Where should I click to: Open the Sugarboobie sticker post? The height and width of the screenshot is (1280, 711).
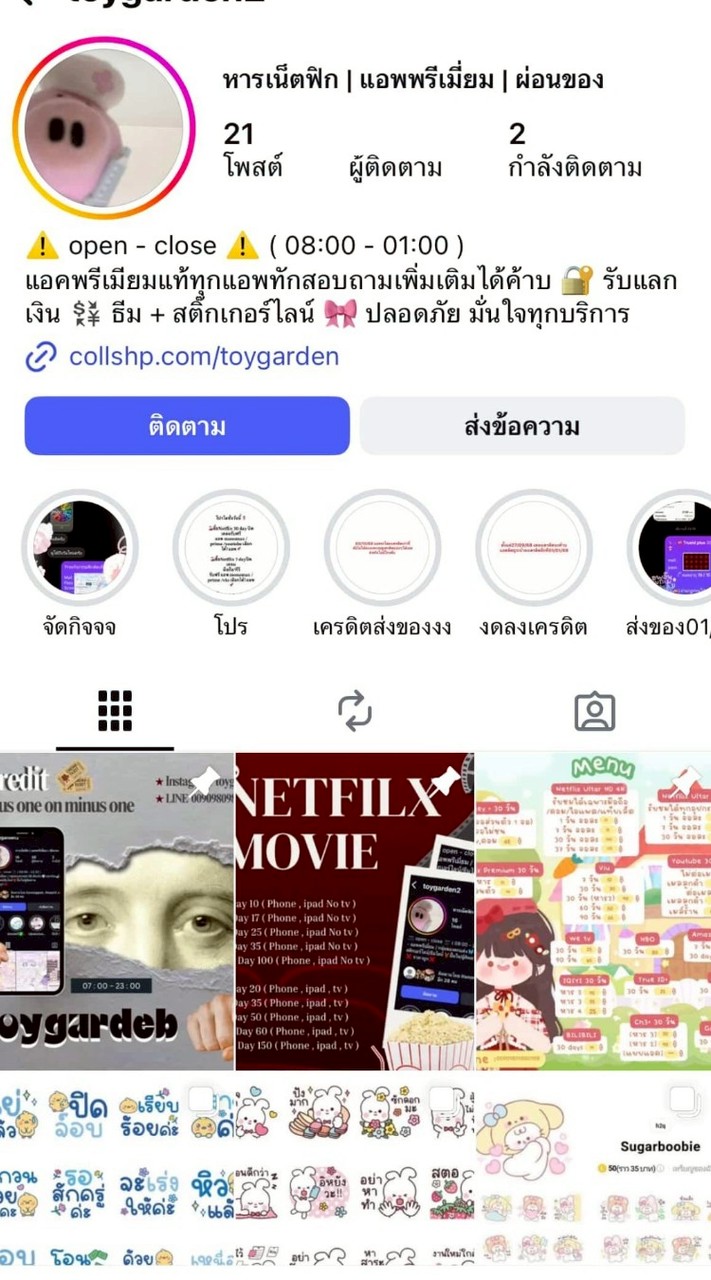coord(593,1170)
